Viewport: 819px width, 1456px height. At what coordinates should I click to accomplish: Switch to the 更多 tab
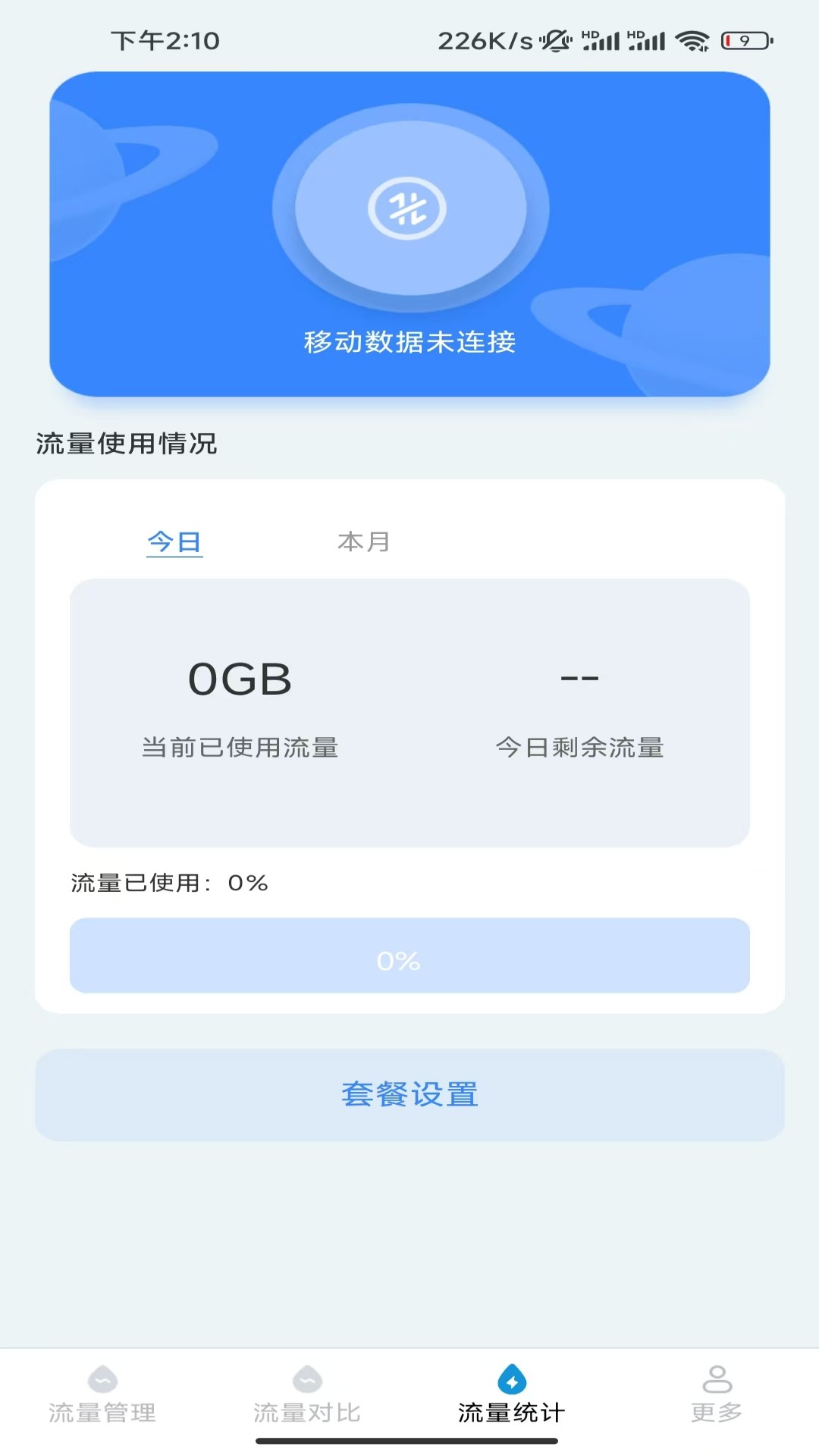[x=717, y=1395]
